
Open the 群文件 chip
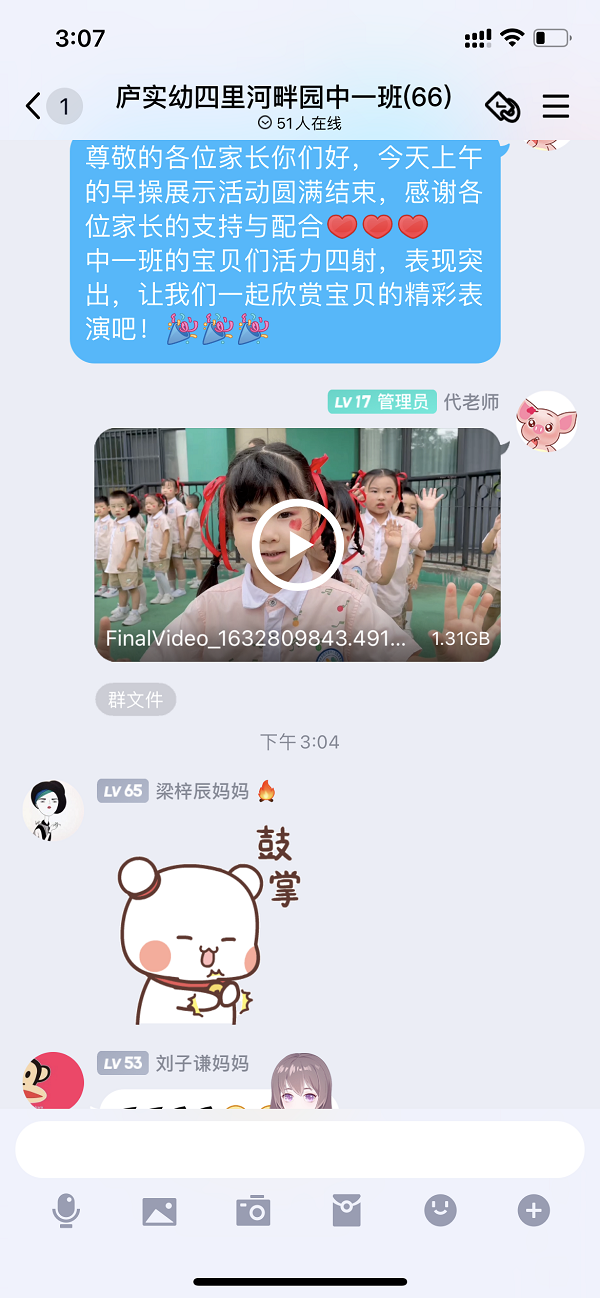pos(136,700)
